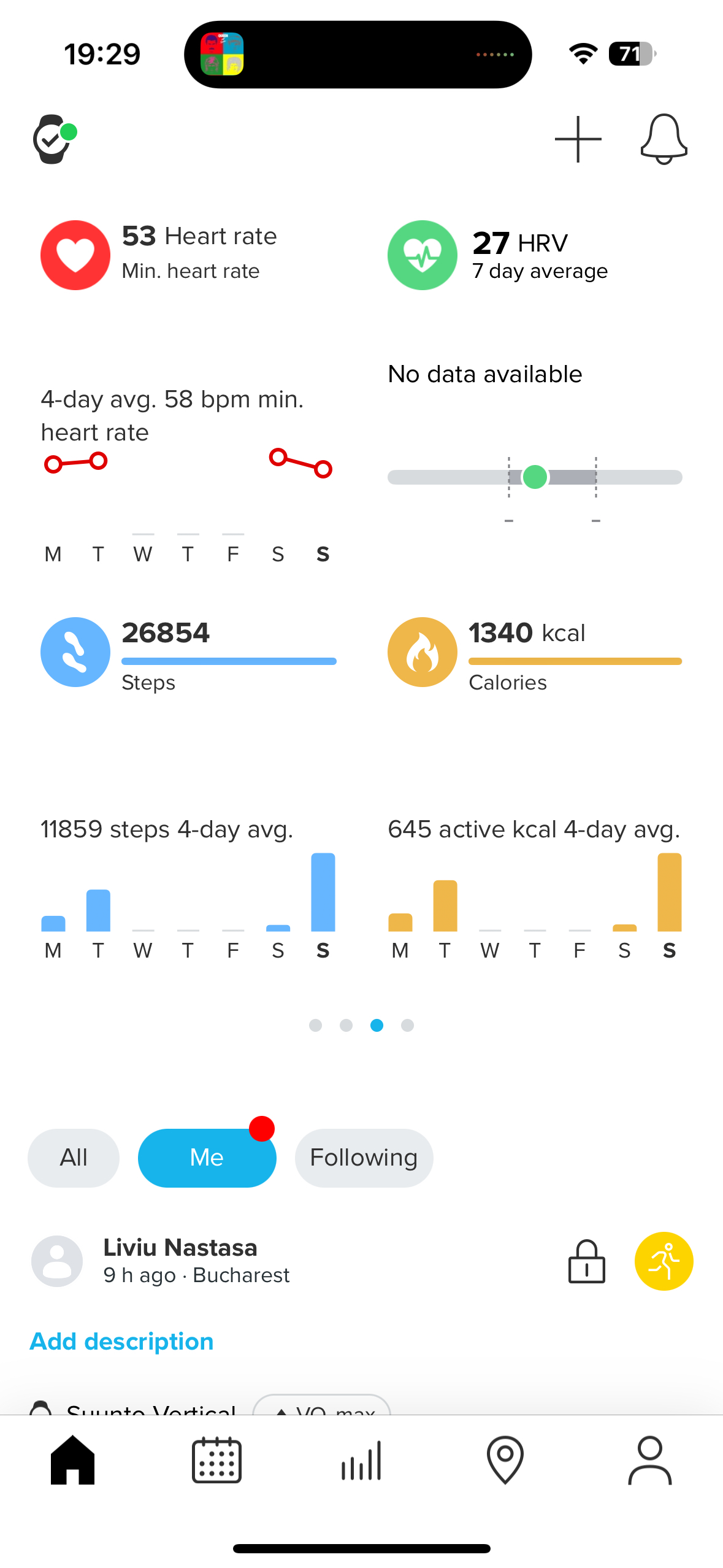The image size is (723, 1568).
Task: Open the Calories widget
Action: pos(534,653)
